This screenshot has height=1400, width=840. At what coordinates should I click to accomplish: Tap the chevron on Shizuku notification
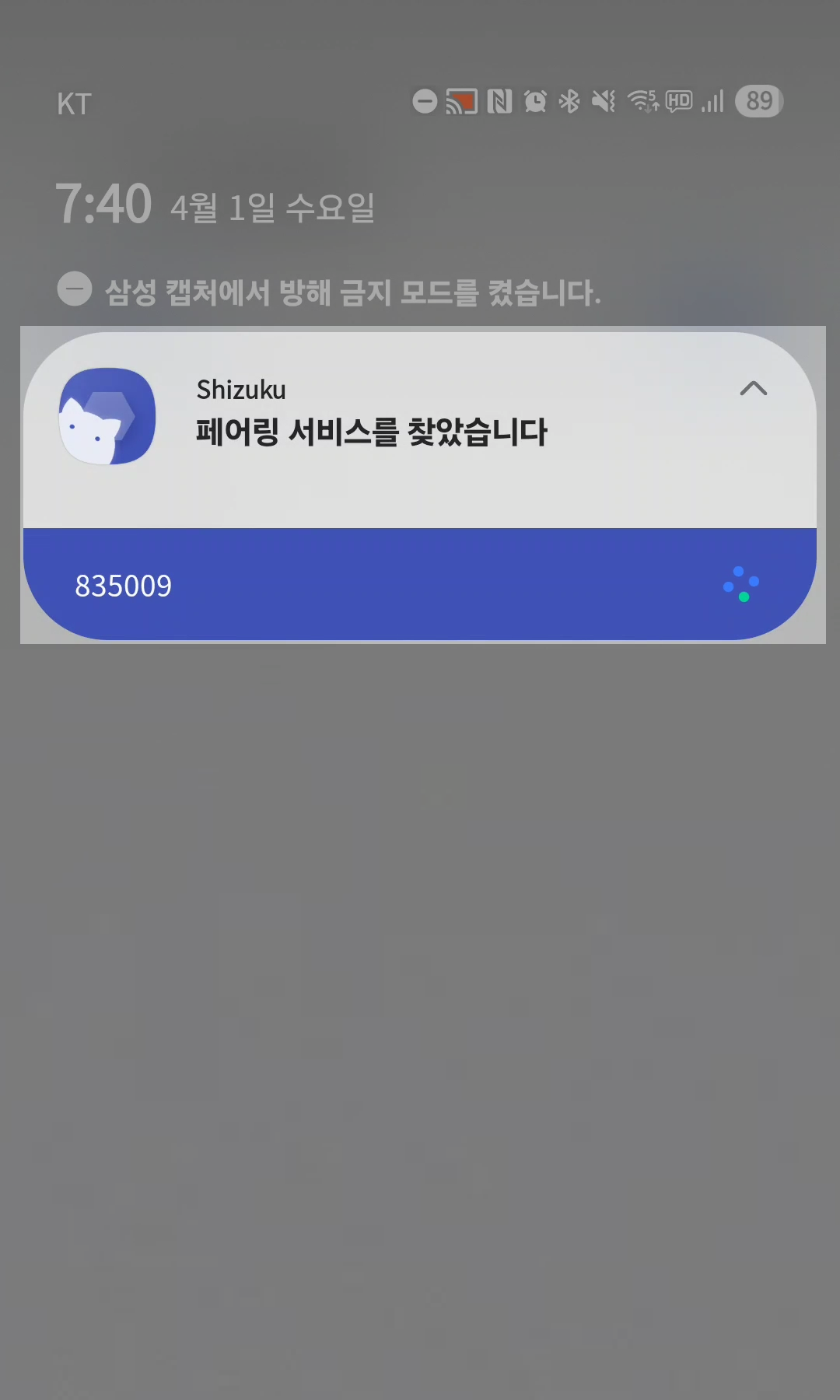(753, 389)
